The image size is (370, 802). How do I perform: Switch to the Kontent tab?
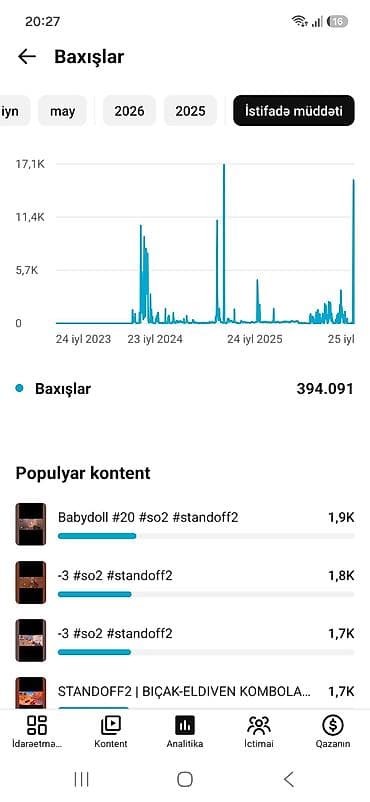point(111,731)
